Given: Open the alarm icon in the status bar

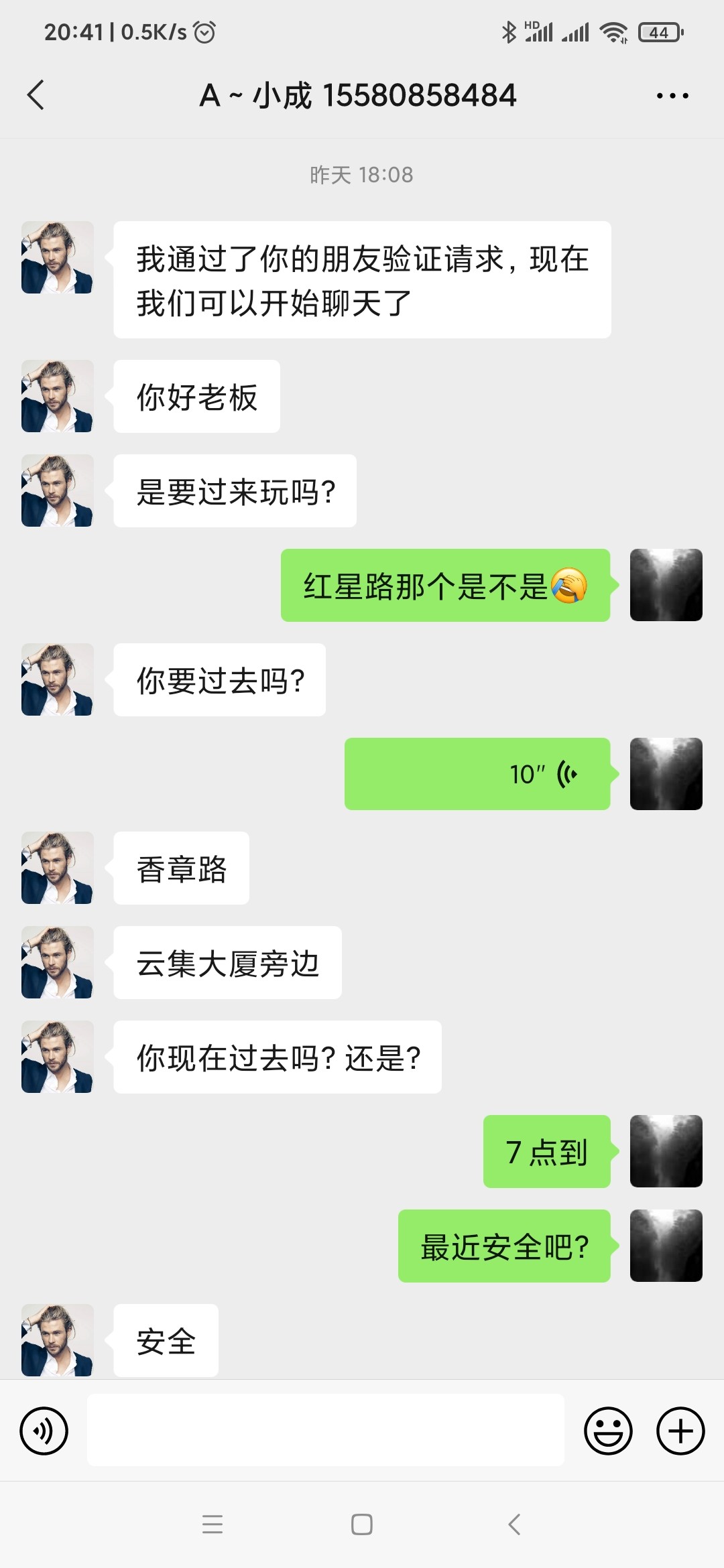Looking at the screenshot, I should point(204,31).
